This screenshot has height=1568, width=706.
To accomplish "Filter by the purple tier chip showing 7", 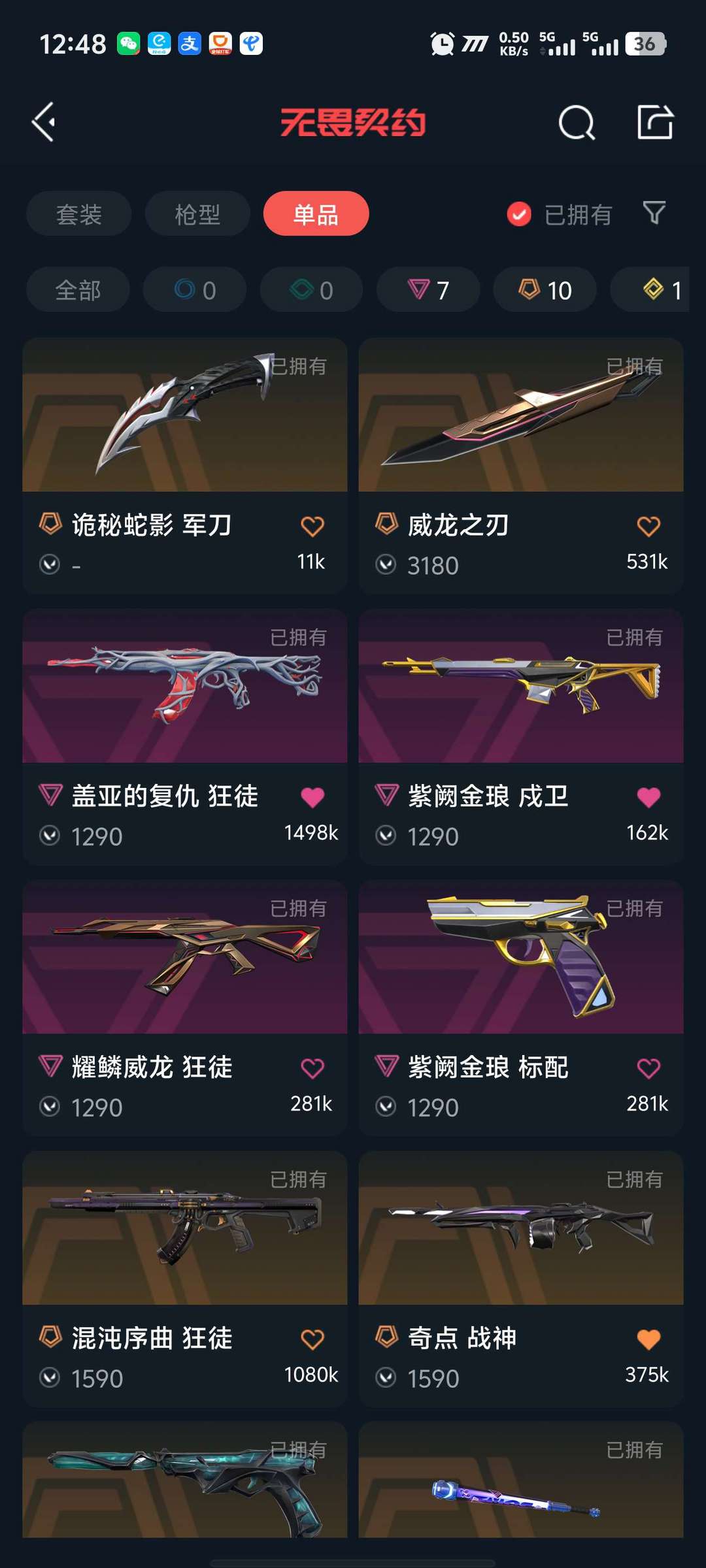I will coord(428,289).
